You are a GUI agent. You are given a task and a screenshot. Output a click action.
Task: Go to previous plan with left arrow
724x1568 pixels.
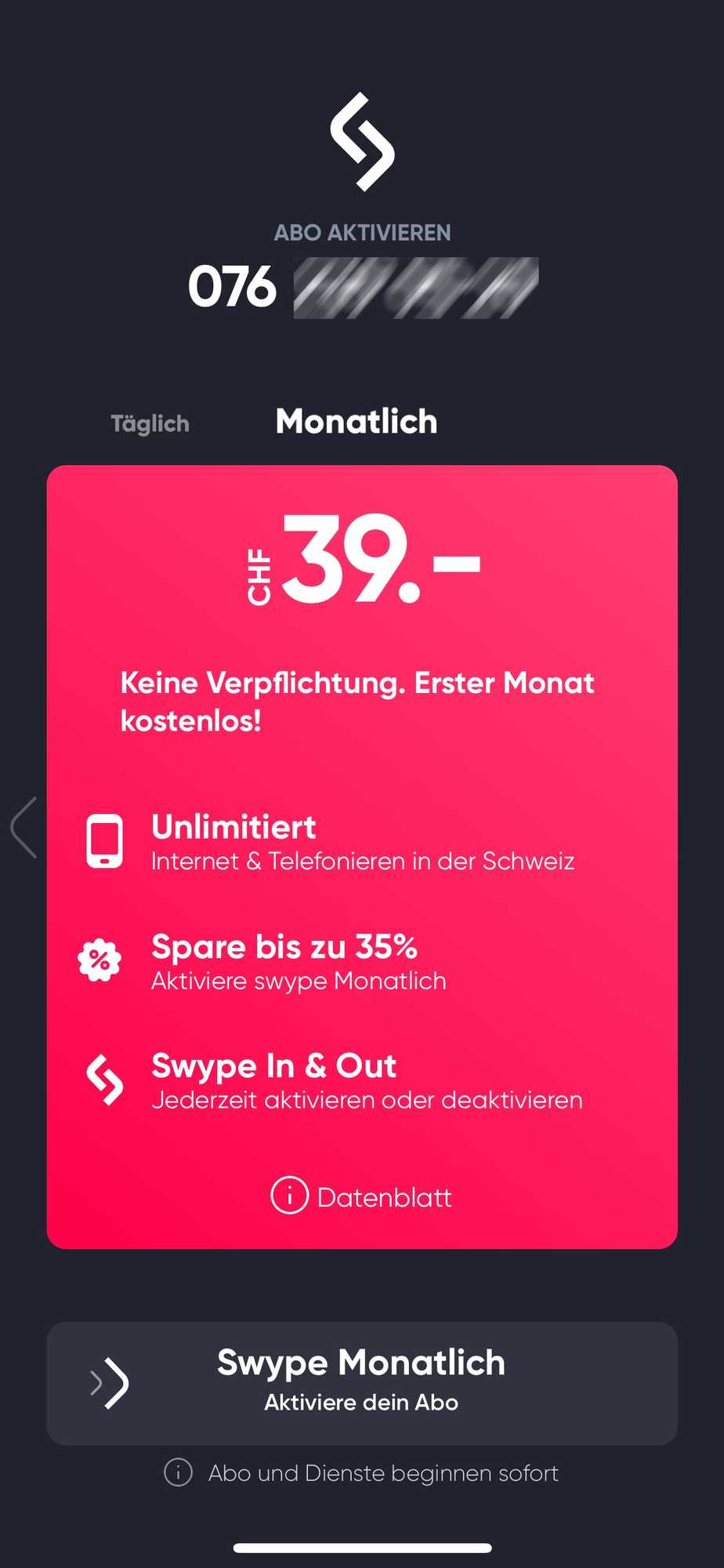[x=24, y=827]
